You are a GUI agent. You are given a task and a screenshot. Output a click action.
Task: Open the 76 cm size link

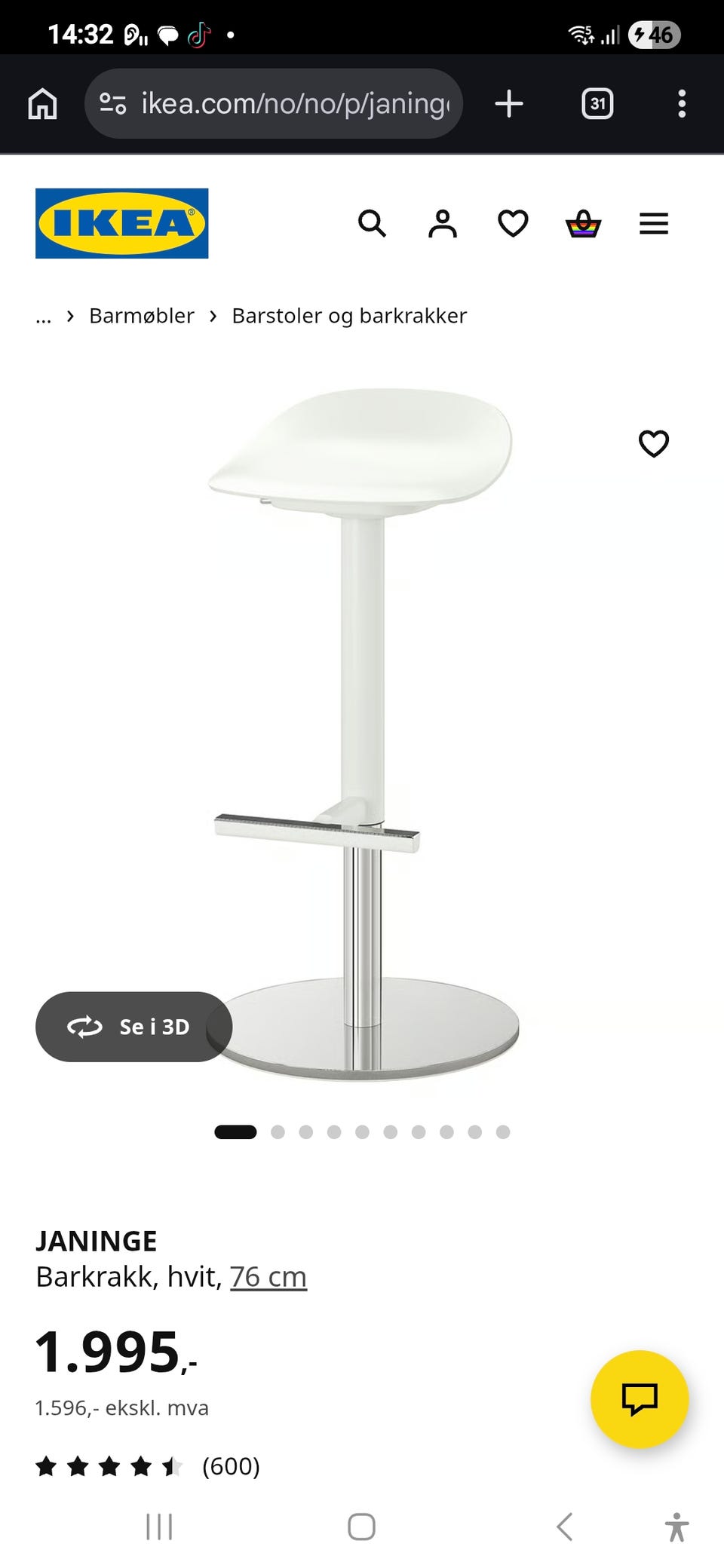(268, 1277)
